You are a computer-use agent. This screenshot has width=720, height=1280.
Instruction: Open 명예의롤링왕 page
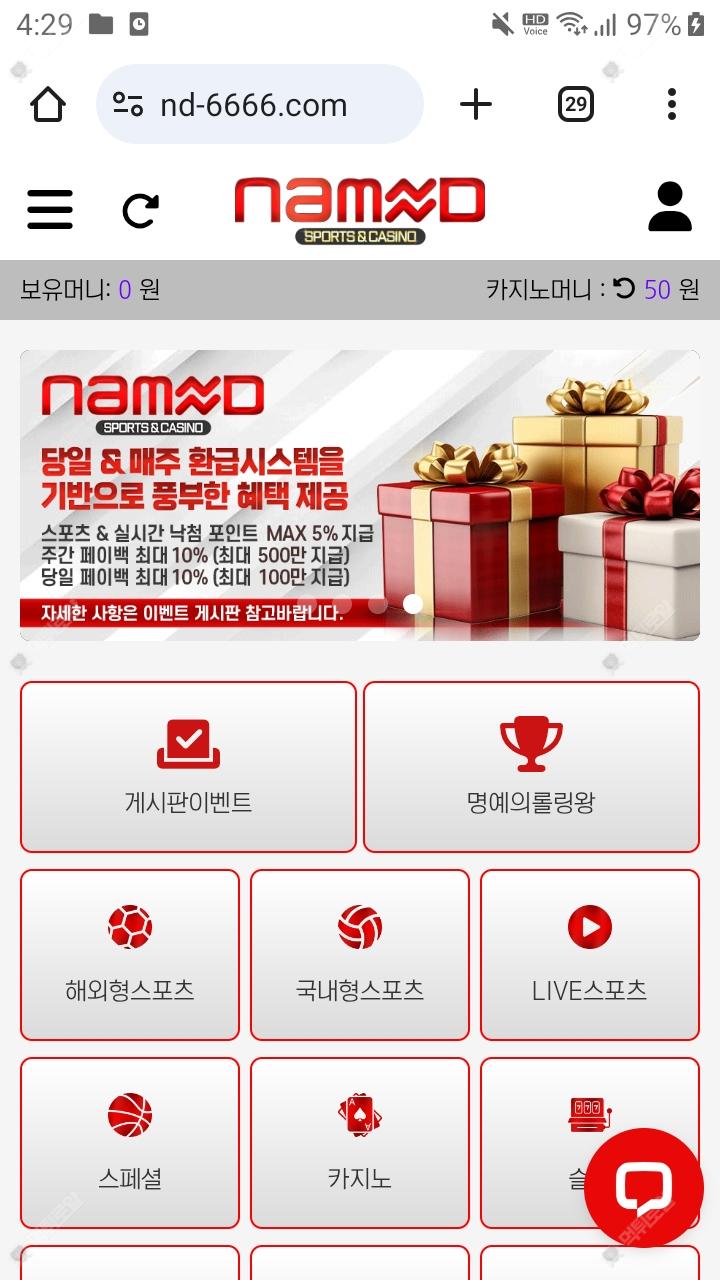click(531, 767)
